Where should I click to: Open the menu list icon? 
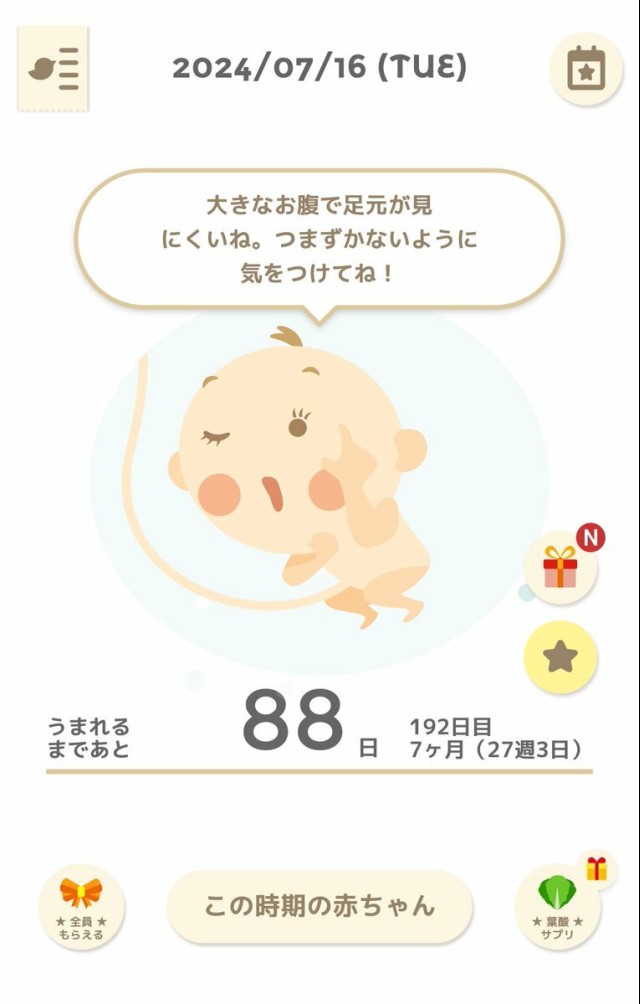tap(53, 68)
